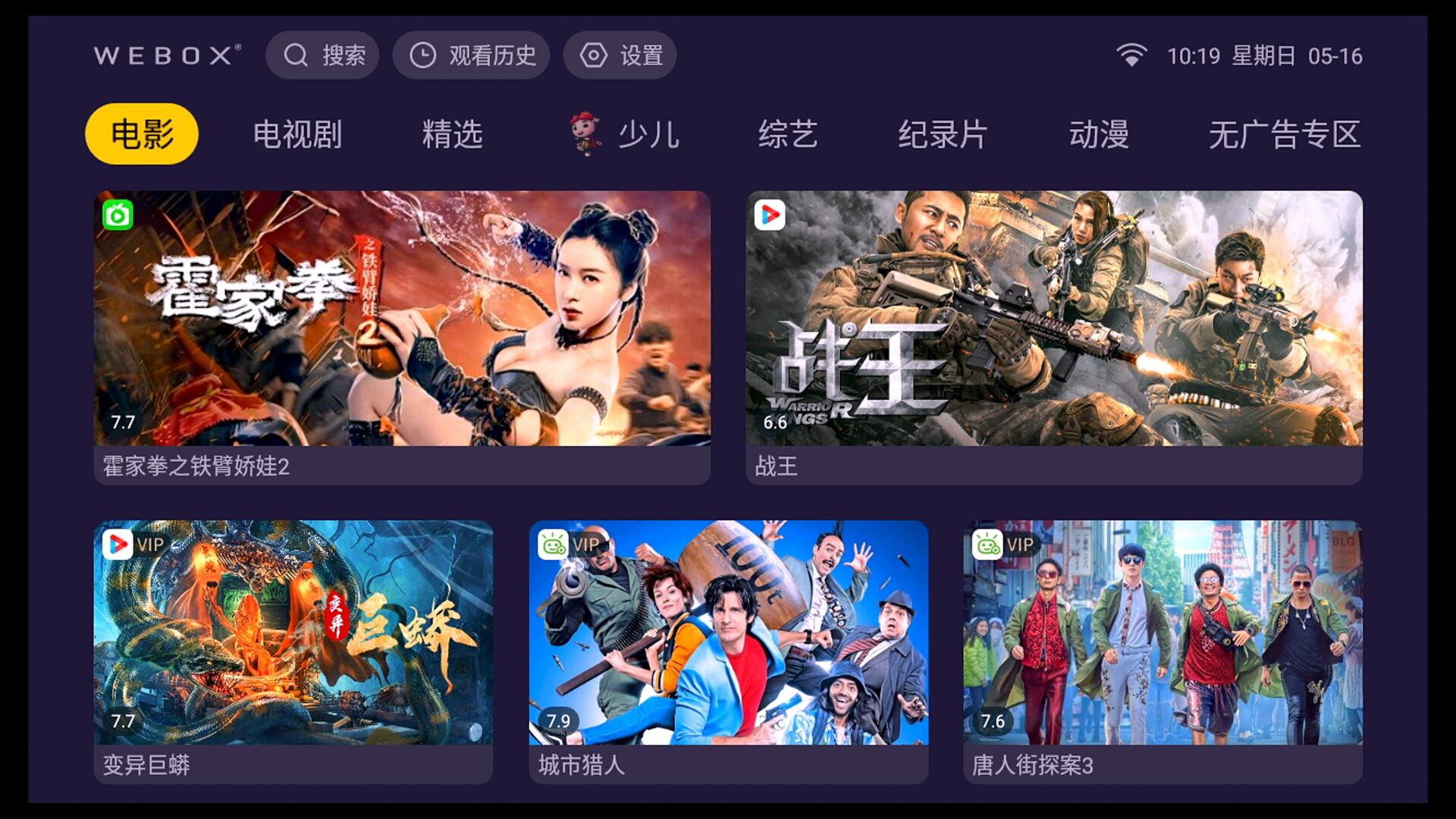
Task: Switch to the 精选 featured tab
Action: 452,134
